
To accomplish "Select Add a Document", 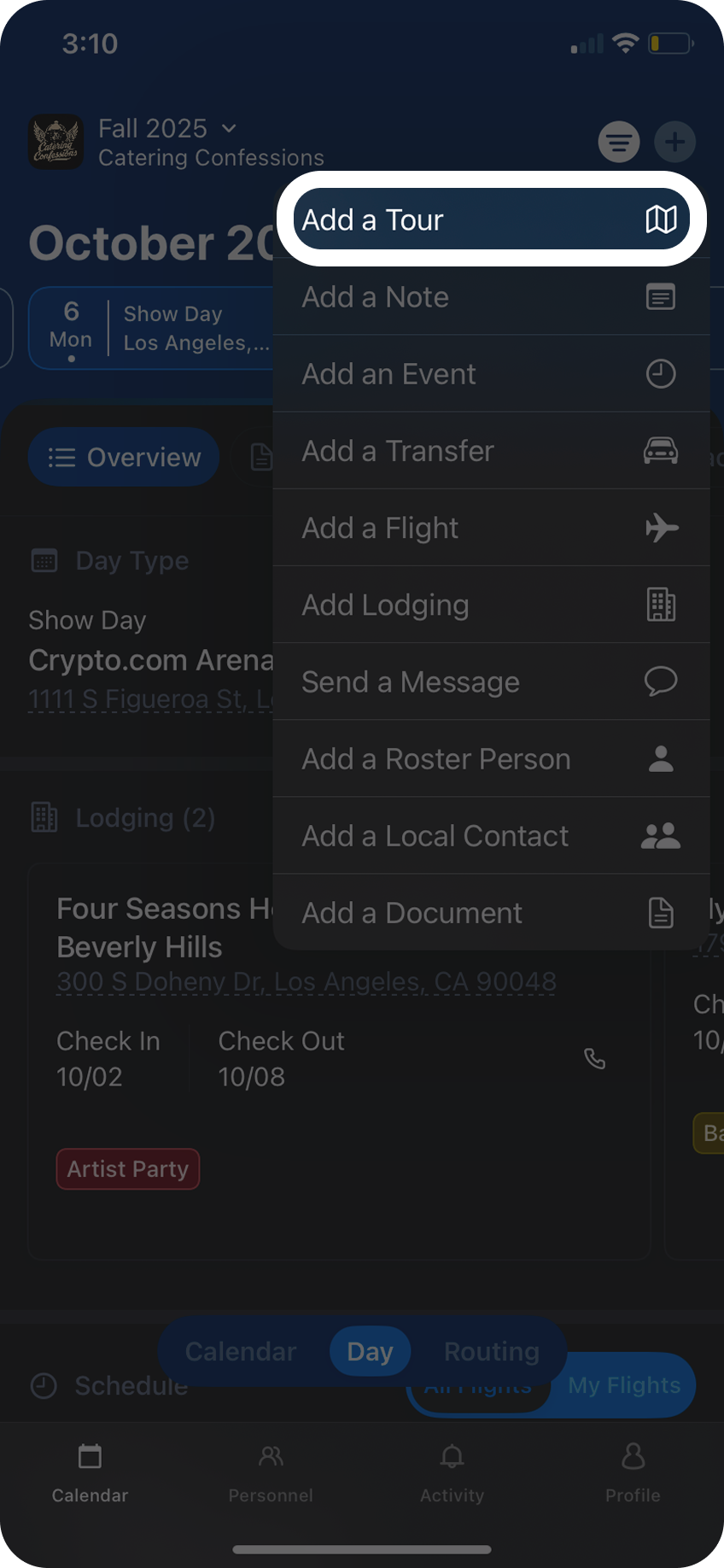I will point(490,913).
